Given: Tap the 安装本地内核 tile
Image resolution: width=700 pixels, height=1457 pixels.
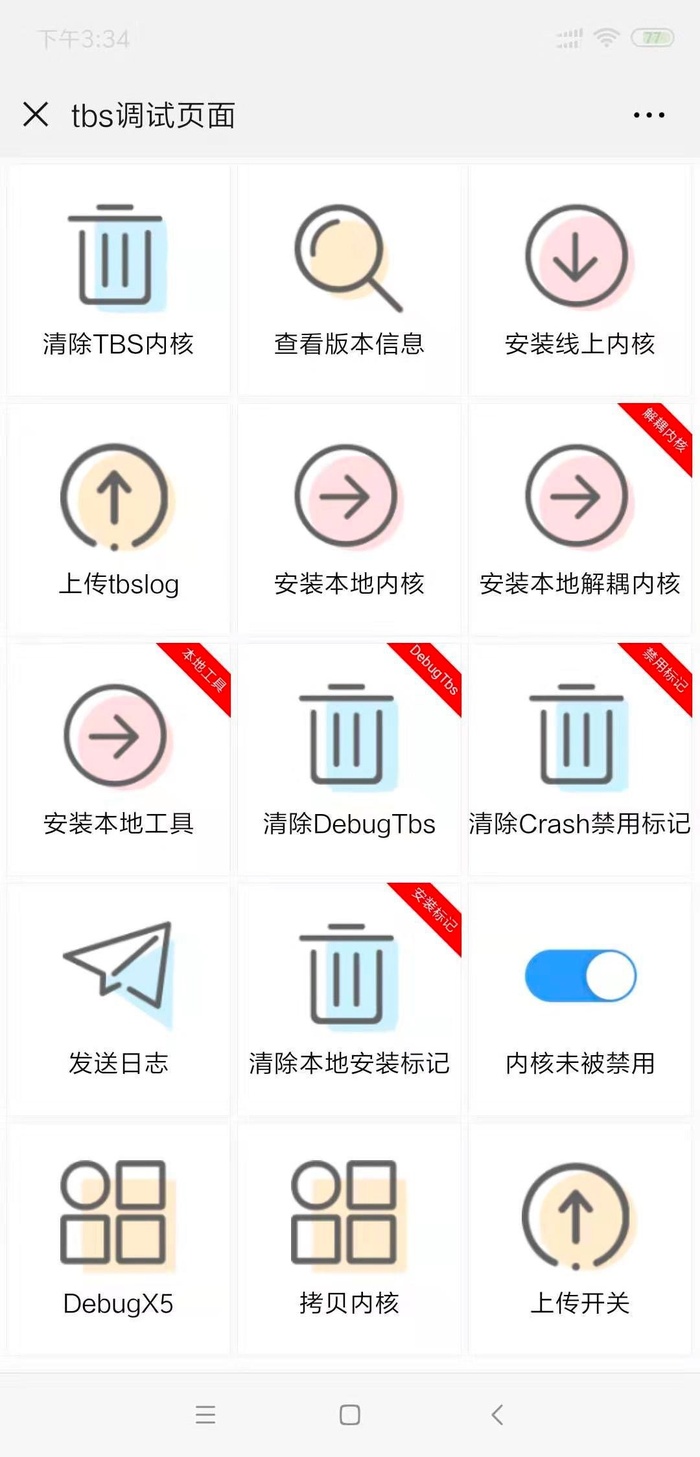Looking at the screenshot, I should (349, 520).
